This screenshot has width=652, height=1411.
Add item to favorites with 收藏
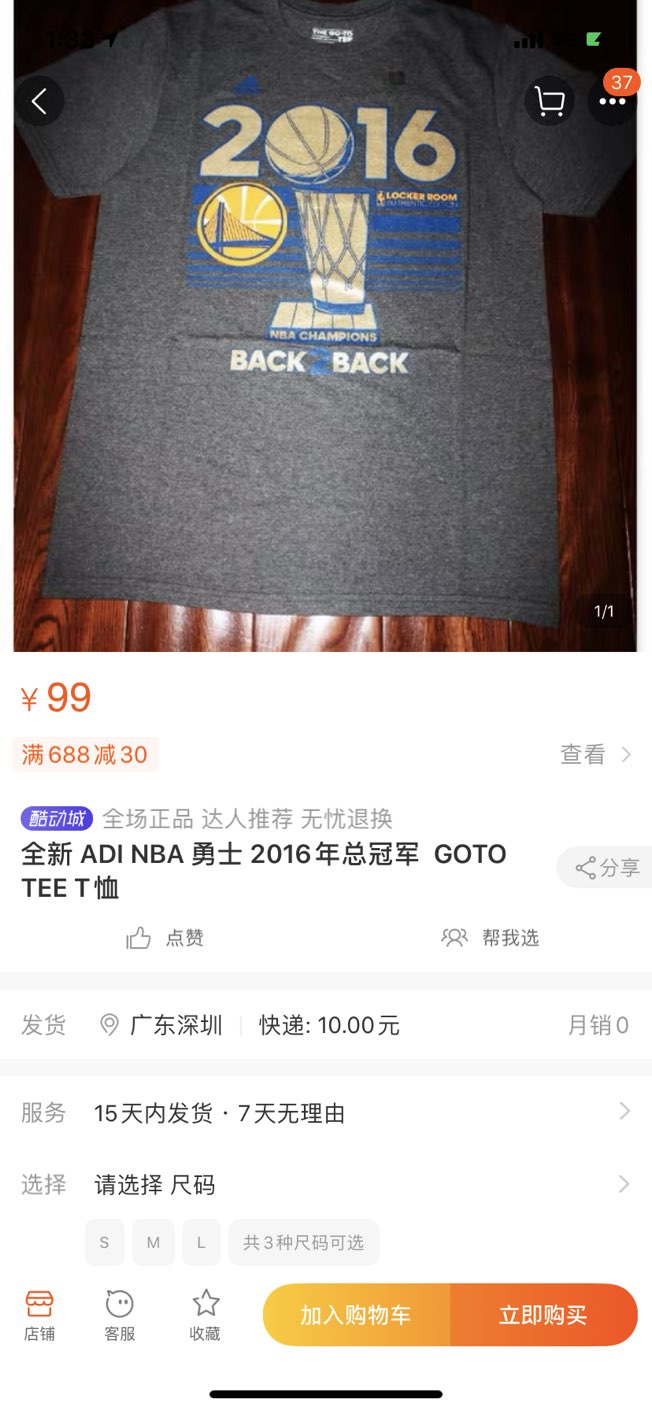[x=205, y=1314]
